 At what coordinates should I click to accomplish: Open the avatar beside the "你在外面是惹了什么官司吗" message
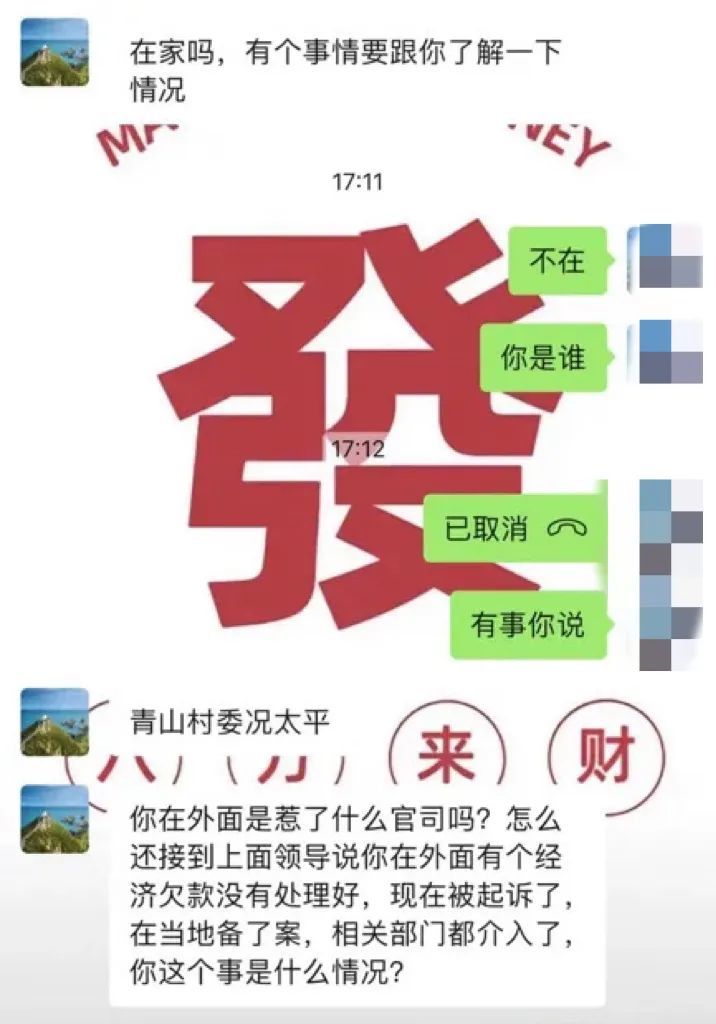54,819
